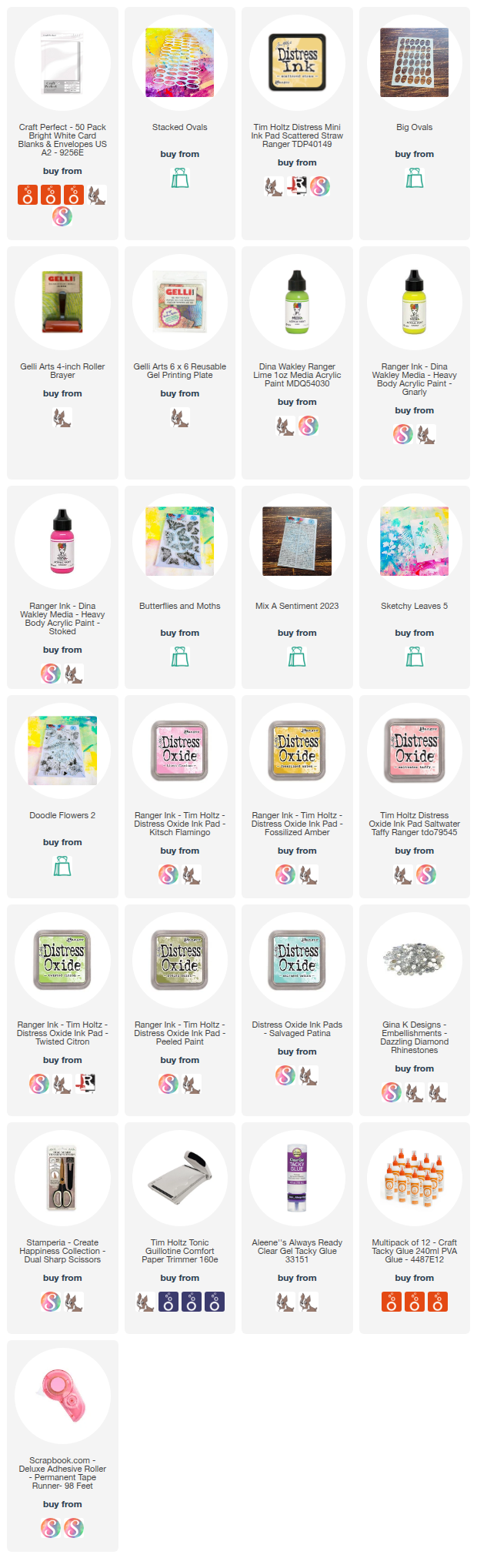477x1568 pixels.
Task: Open the Kitsch Flamingo Distress Oxide image
Action: coord(179,751)
